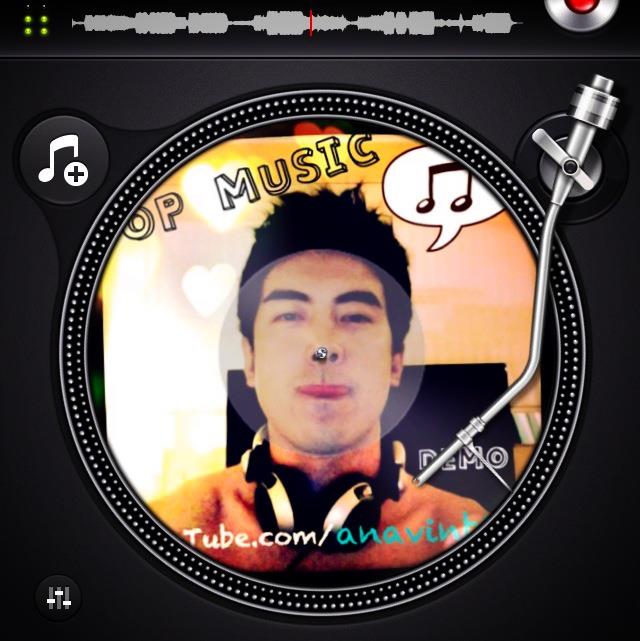
Task: Add a music track
Action: pyautogui.click(x=62, y=160)
